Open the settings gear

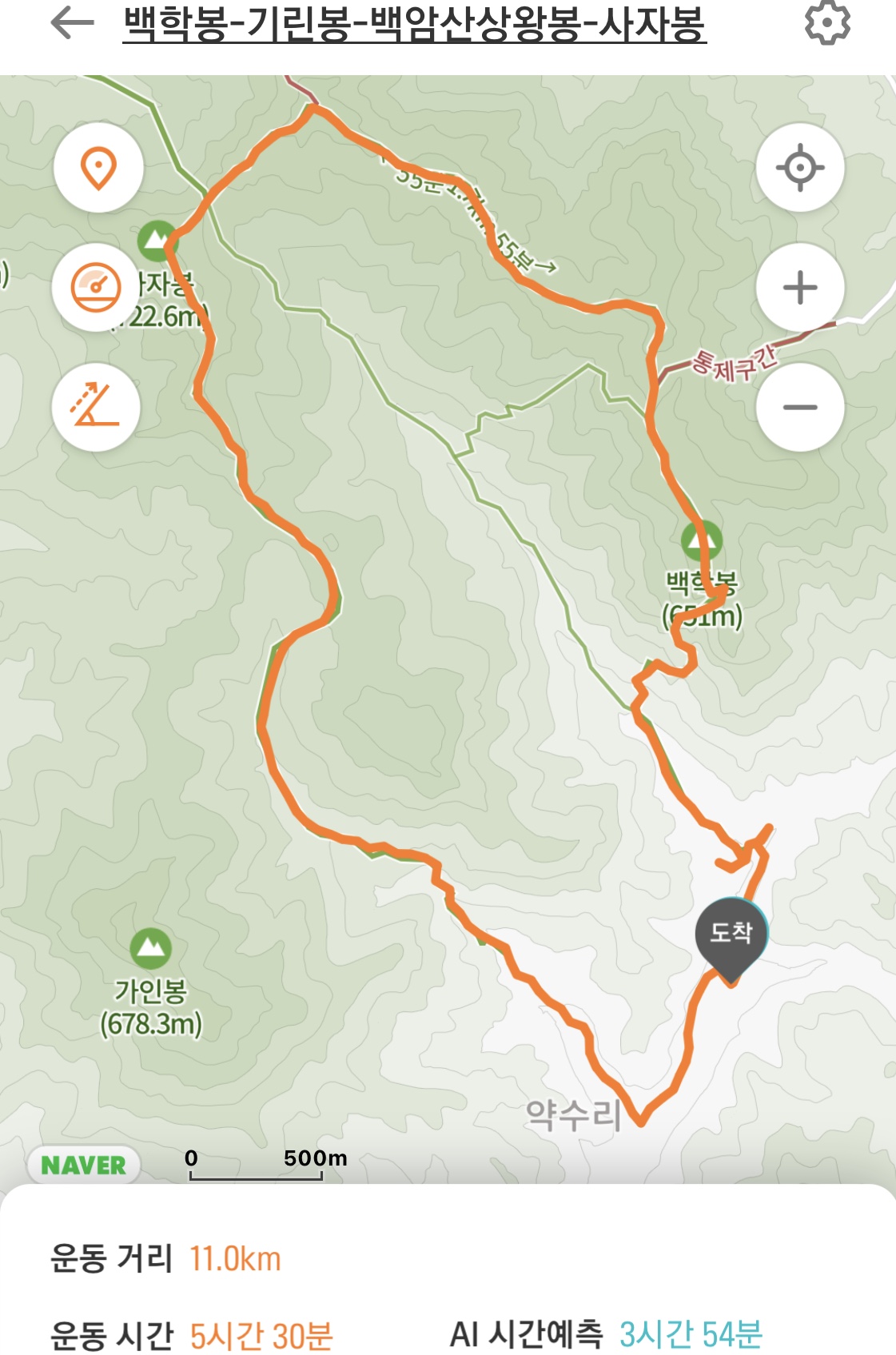click(826, 22)
